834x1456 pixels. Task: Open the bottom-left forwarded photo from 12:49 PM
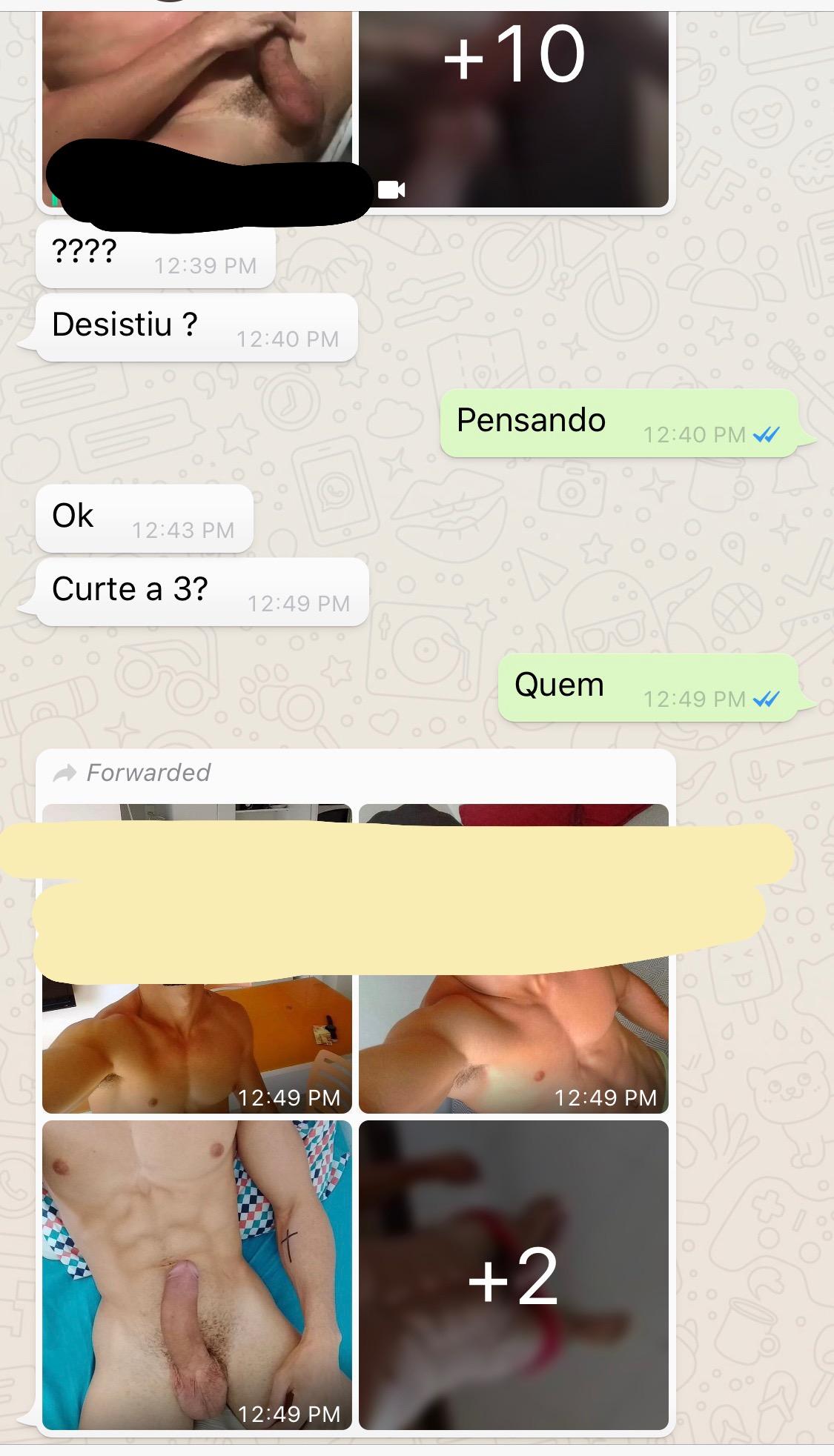click(x=196, y=1274)
